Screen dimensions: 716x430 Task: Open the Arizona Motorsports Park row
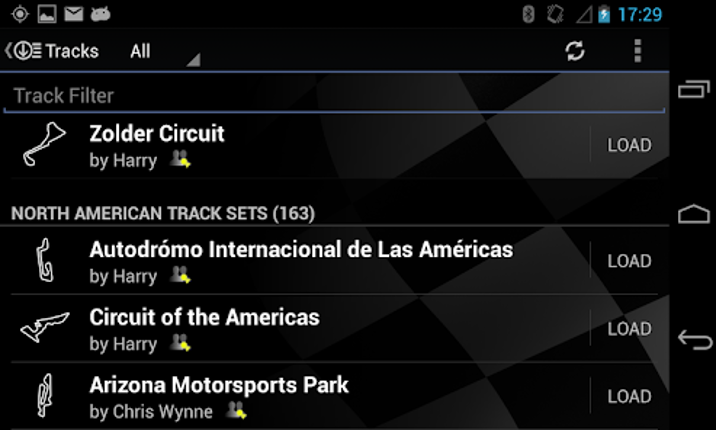[300, 396]
